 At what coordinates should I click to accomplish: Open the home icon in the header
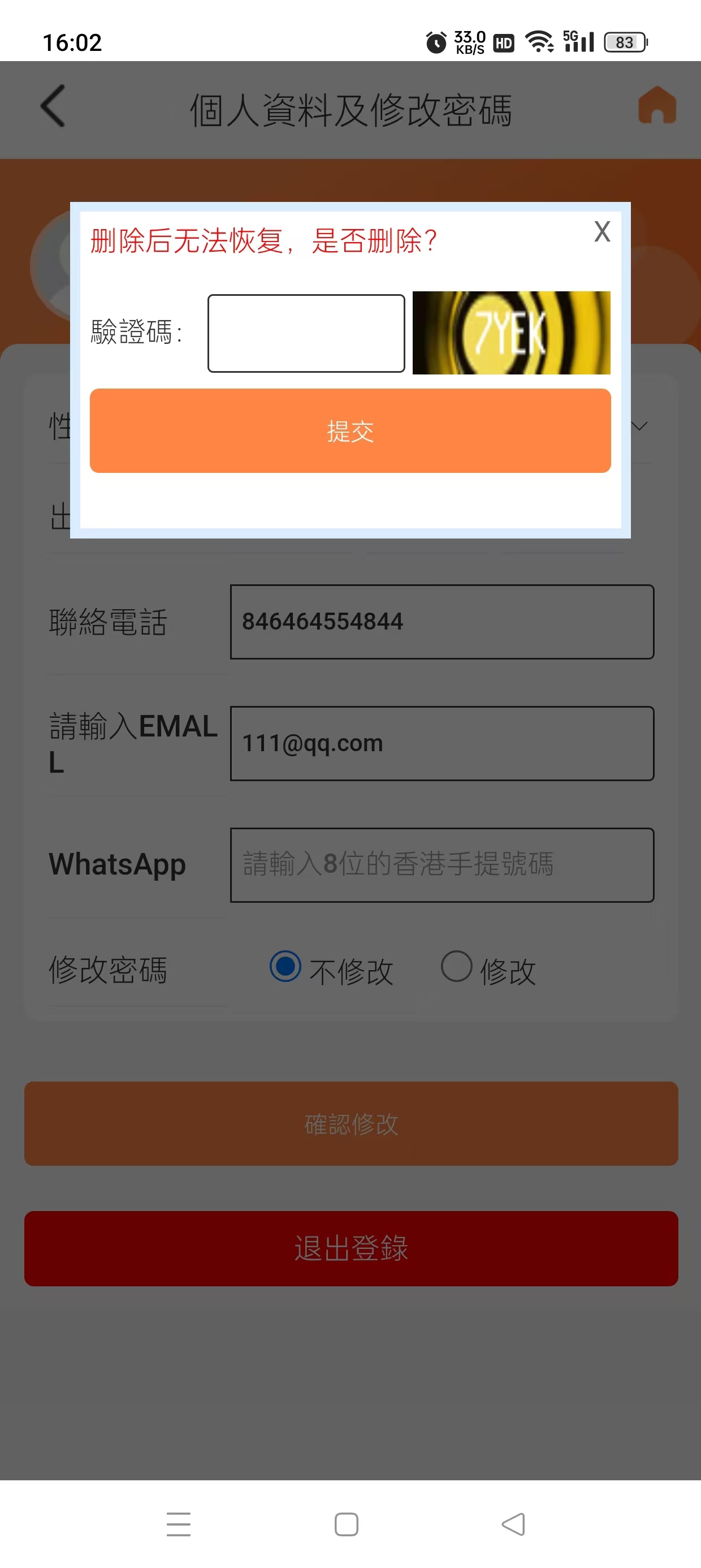coord(656,106)
